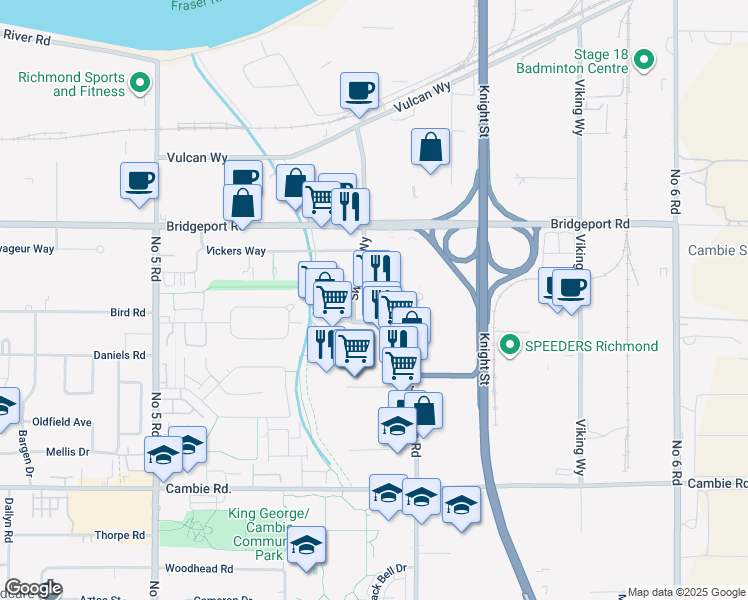
Task: Tap the restaurant marker on Bridgeport Rd
Action: point(350,206)
